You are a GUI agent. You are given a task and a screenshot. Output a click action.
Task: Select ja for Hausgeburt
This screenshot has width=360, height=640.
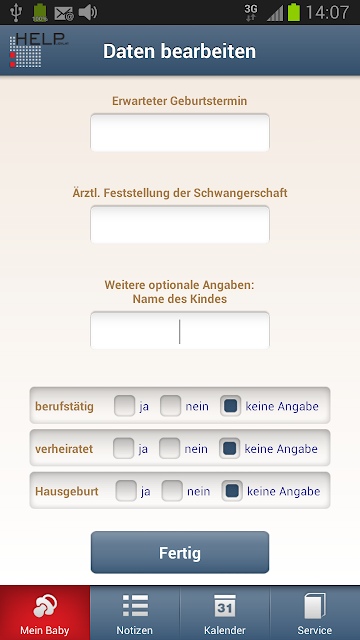click(x=126, y=491)
